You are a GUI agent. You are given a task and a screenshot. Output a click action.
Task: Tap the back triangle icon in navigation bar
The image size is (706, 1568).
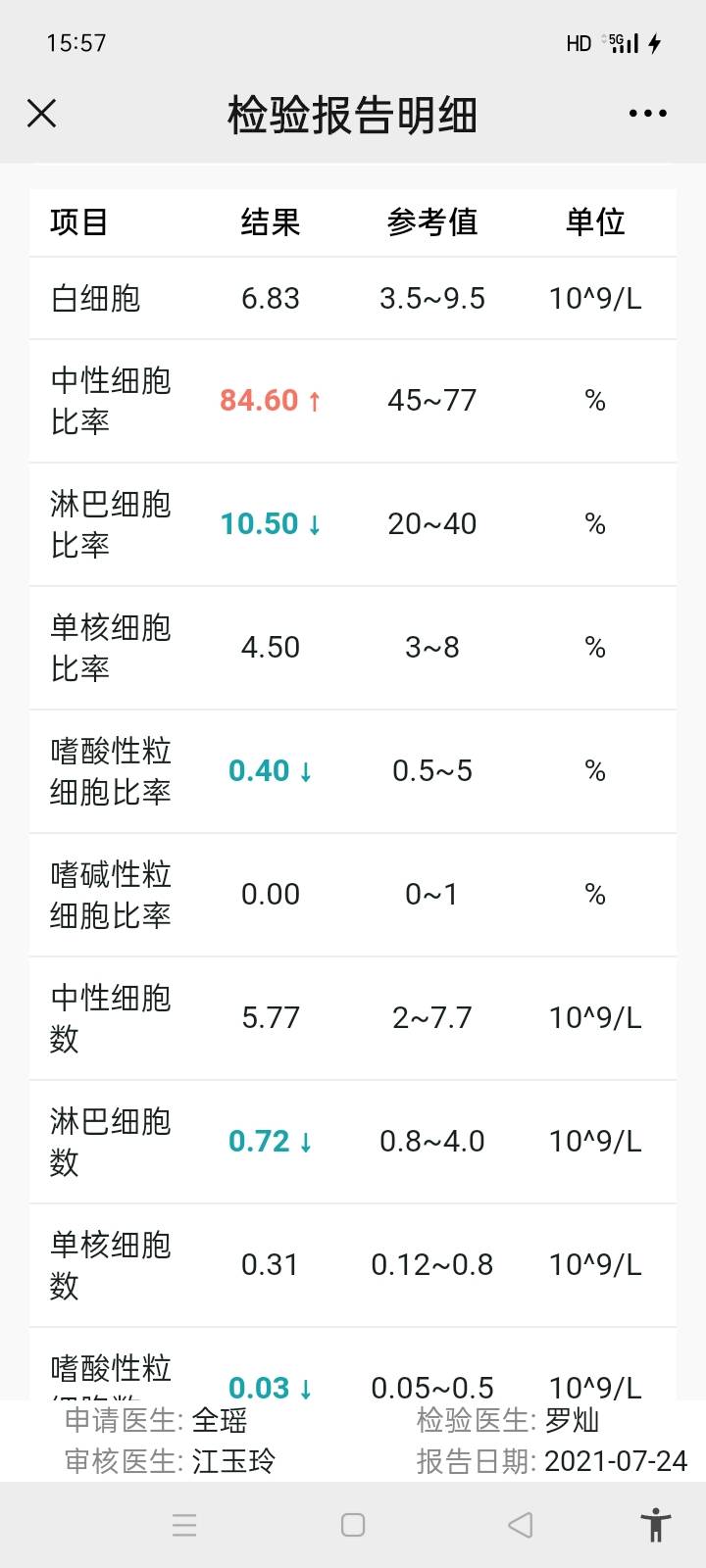tap(521, 1525)
